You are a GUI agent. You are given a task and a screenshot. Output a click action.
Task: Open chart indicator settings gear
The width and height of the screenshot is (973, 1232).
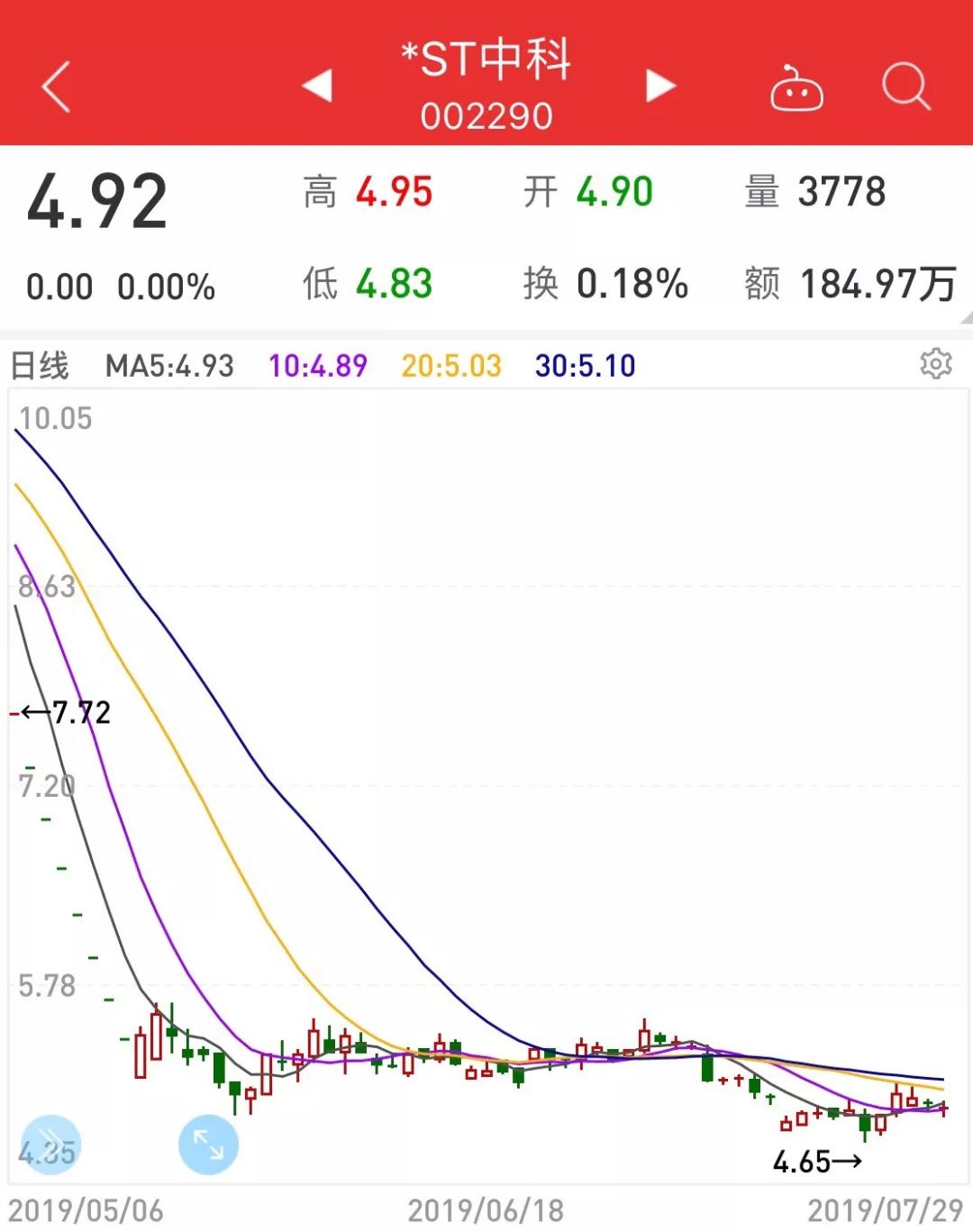click(x=936, y=363)
